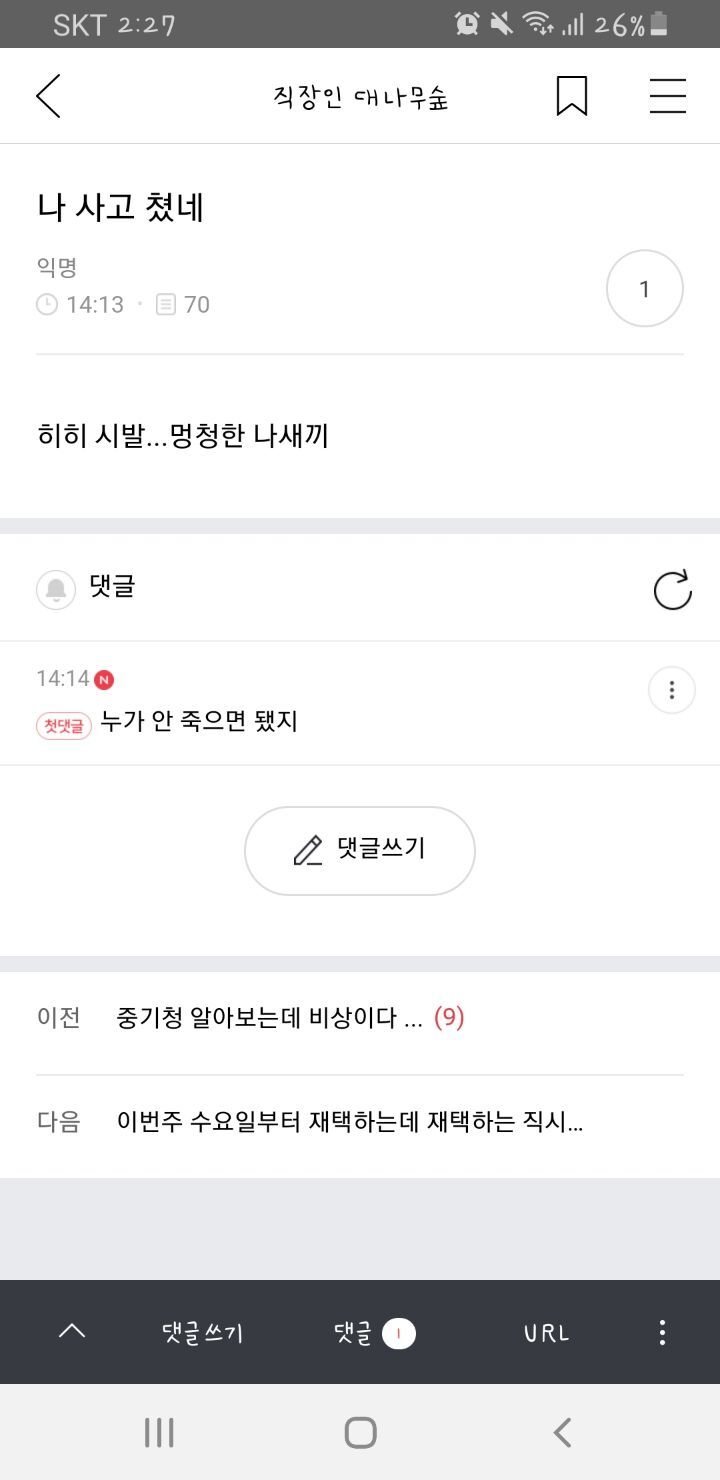Tap the 댓글쓰기 button with pencil icon
720x1480 pixels.
coord(360,850)
